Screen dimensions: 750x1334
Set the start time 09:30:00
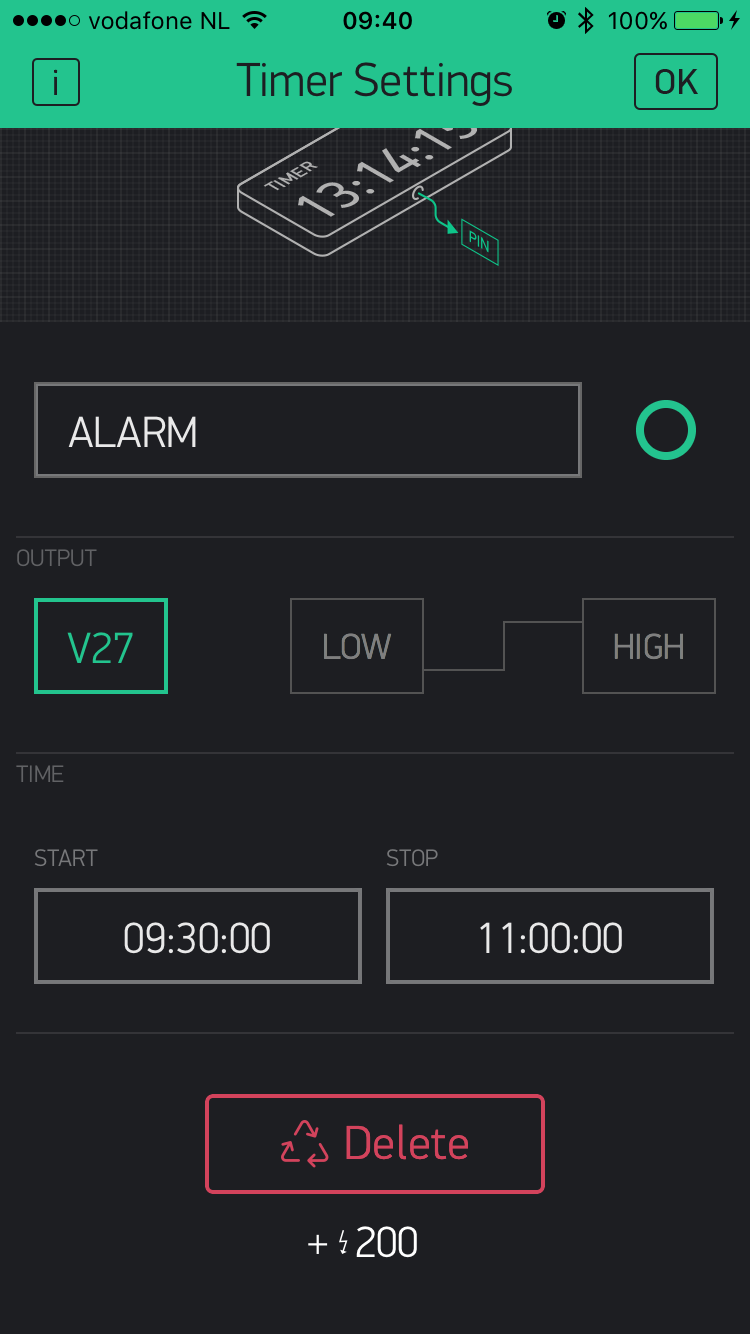coord(198,937)
